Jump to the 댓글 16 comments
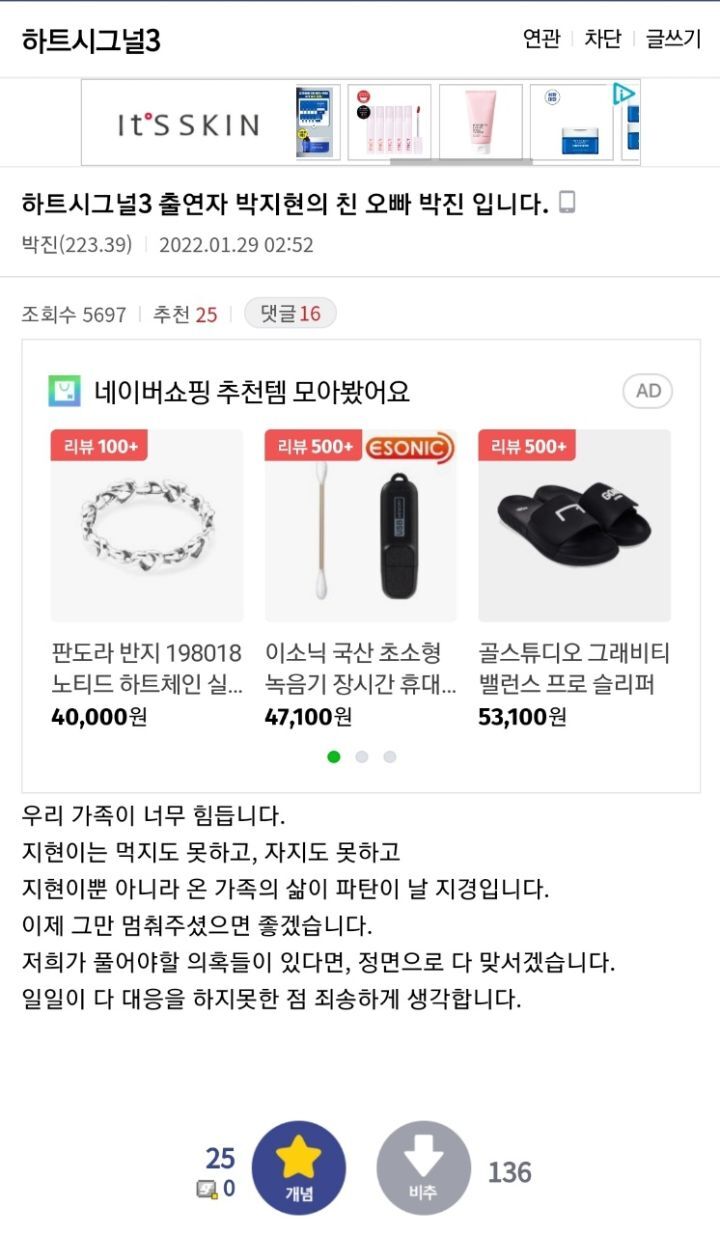 pyautogui.click(x=290, y=314)
